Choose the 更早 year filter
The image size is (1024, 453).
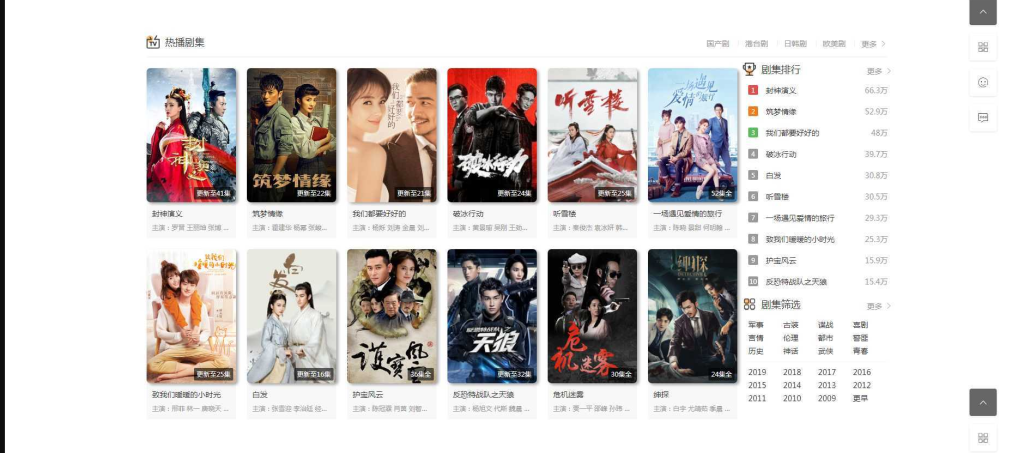coord(860,398)
